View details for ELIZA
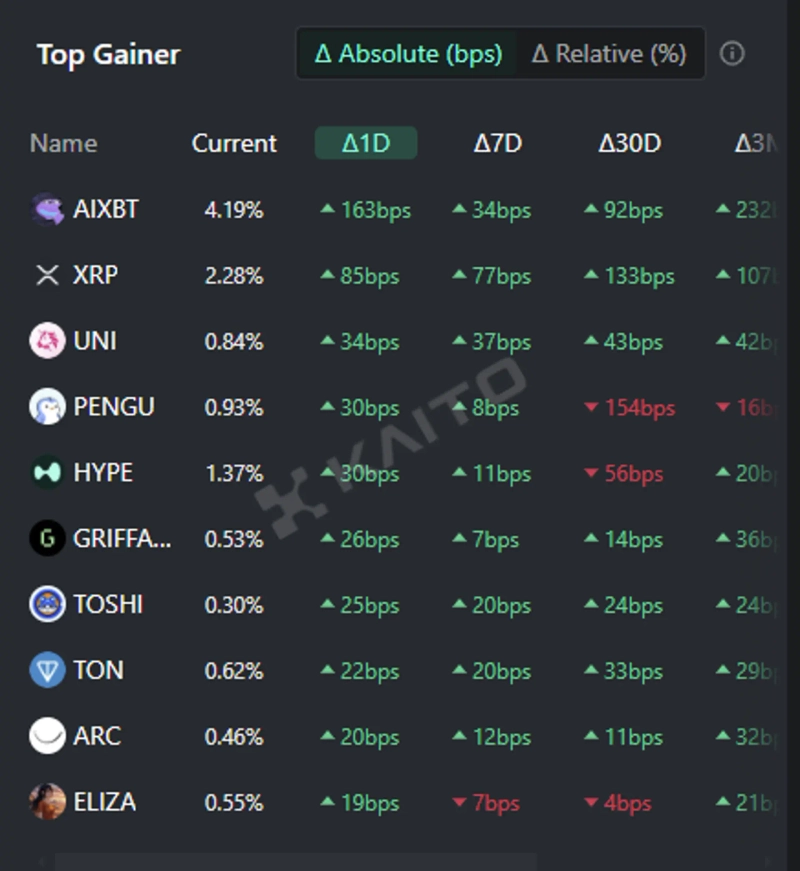This screenshot has height=871, width=800. 104,802
